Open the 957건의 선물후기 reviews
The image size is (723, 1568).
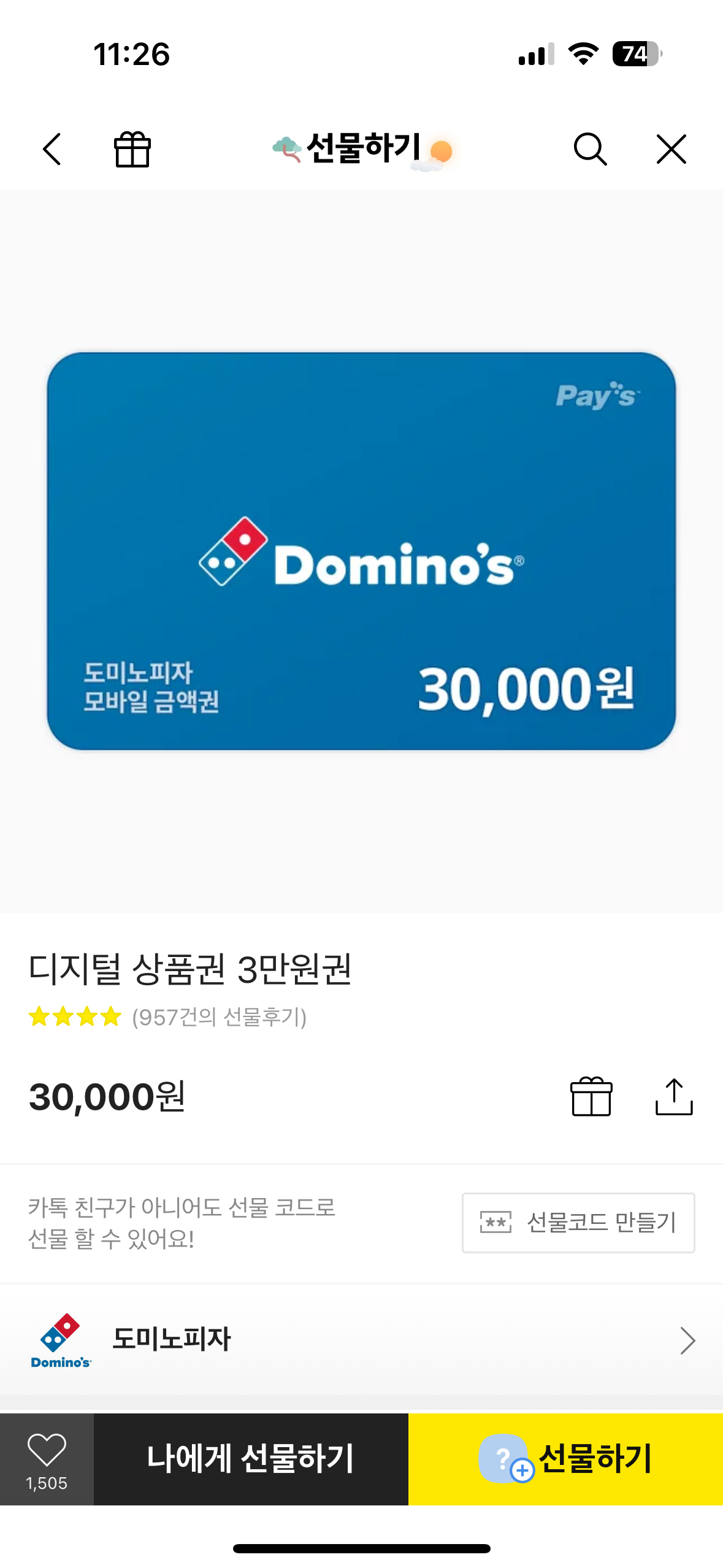pos(219,1017)
